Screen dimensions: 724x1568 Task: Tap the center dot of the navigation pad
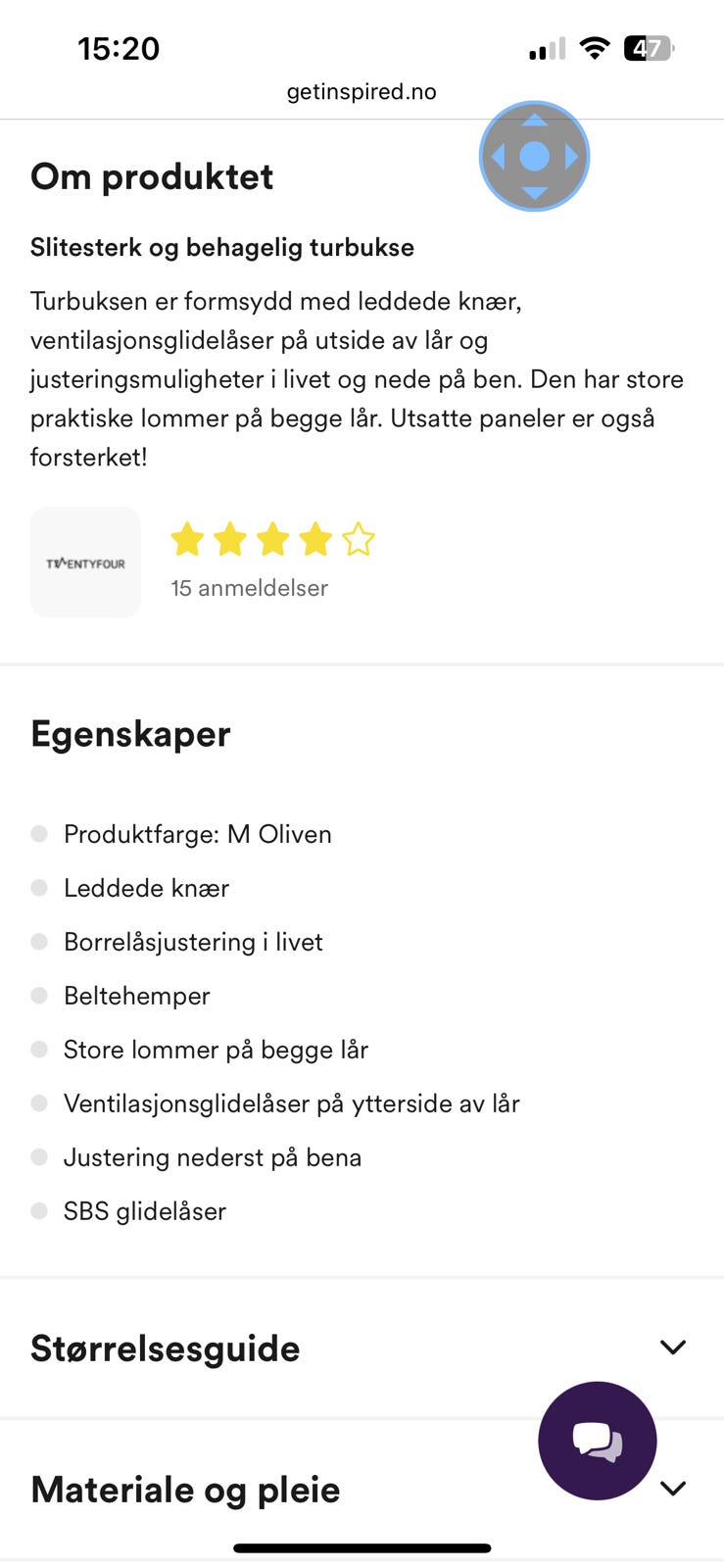pyautogui.click(x=534, y=156)
